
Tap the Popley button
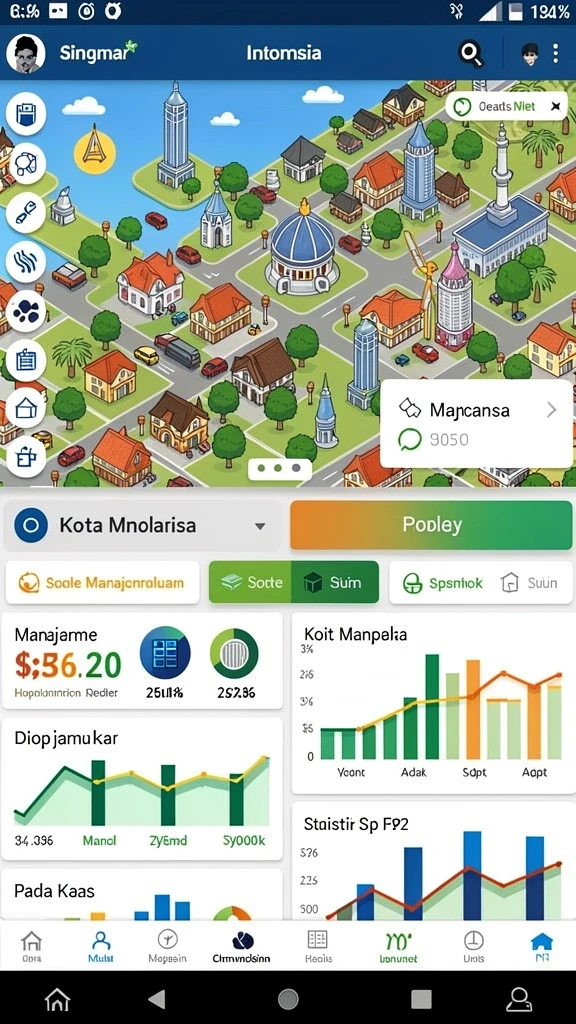tap(431, 525)
